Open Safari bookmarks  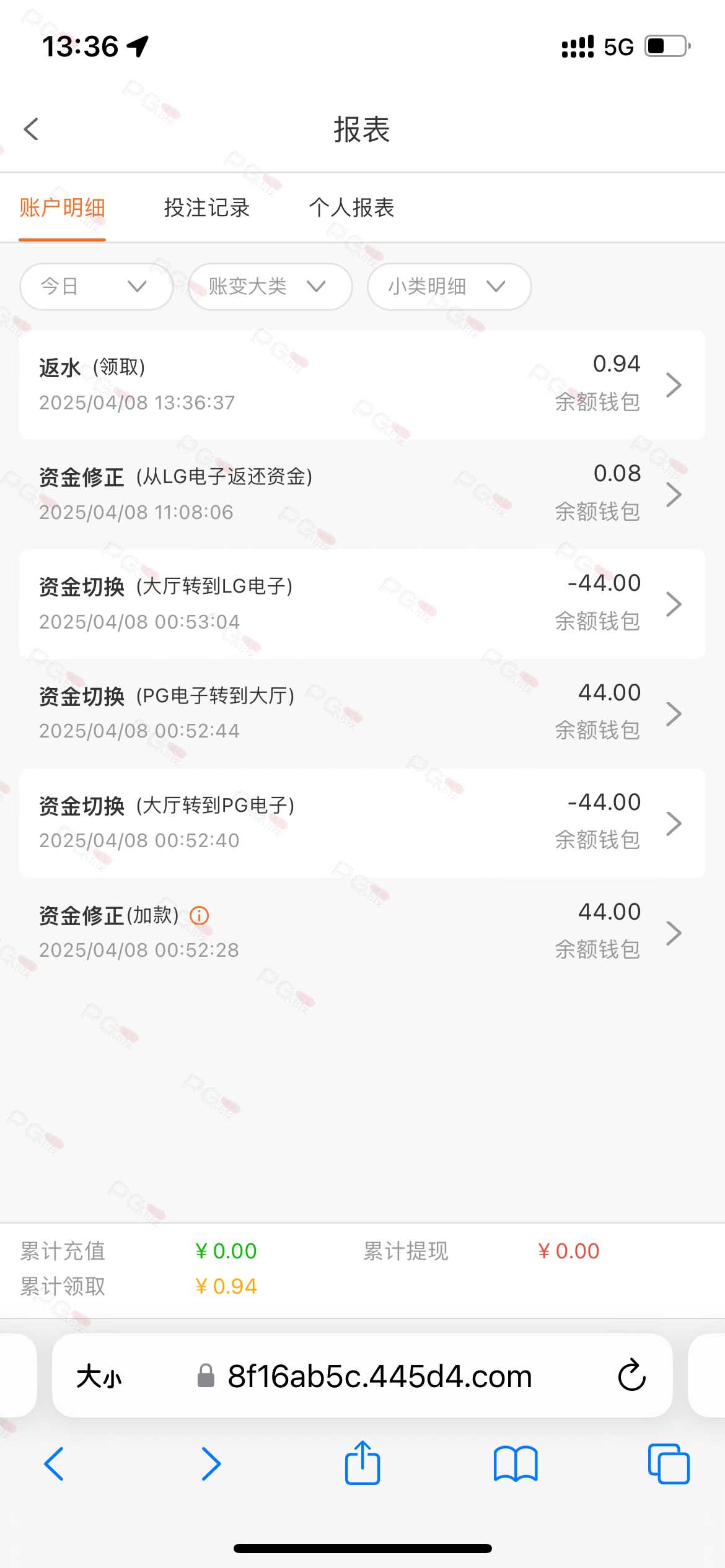(x=516, y=1464)
